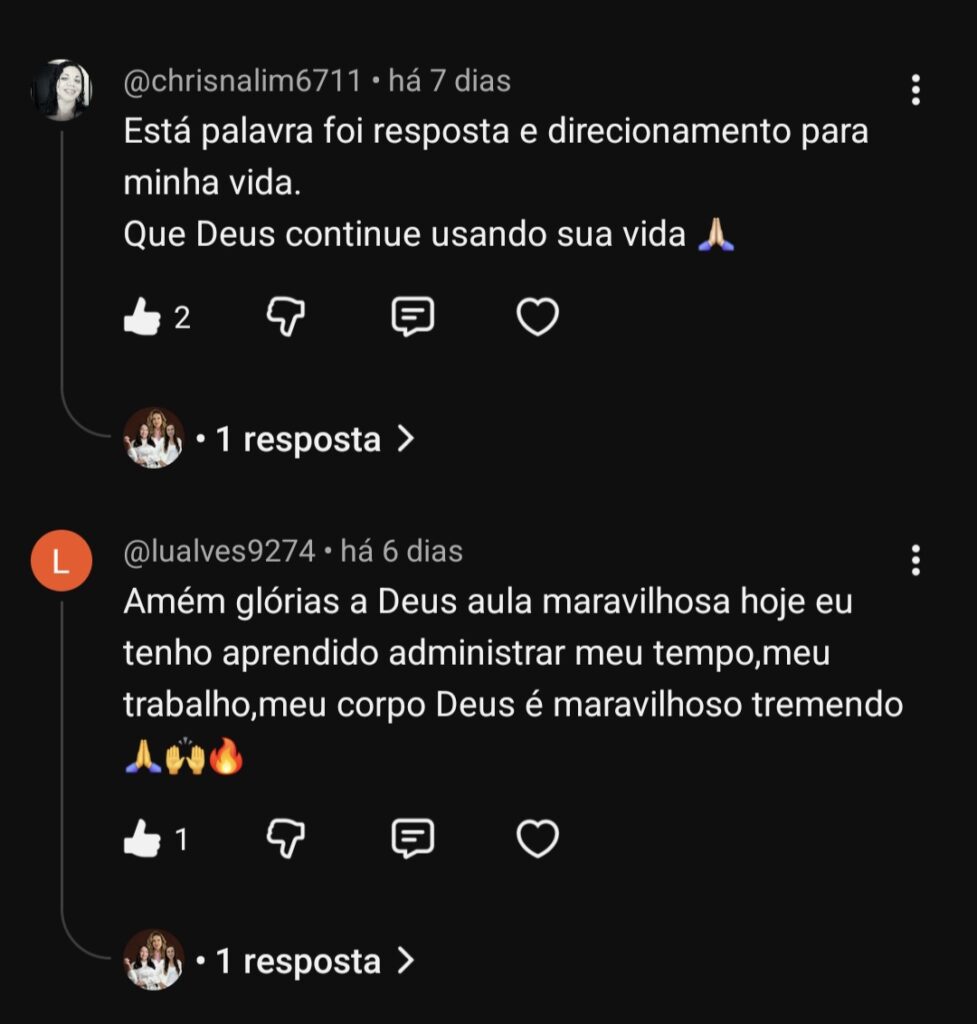Click the chevron next to the second '1 resposta'

[405, 960]
